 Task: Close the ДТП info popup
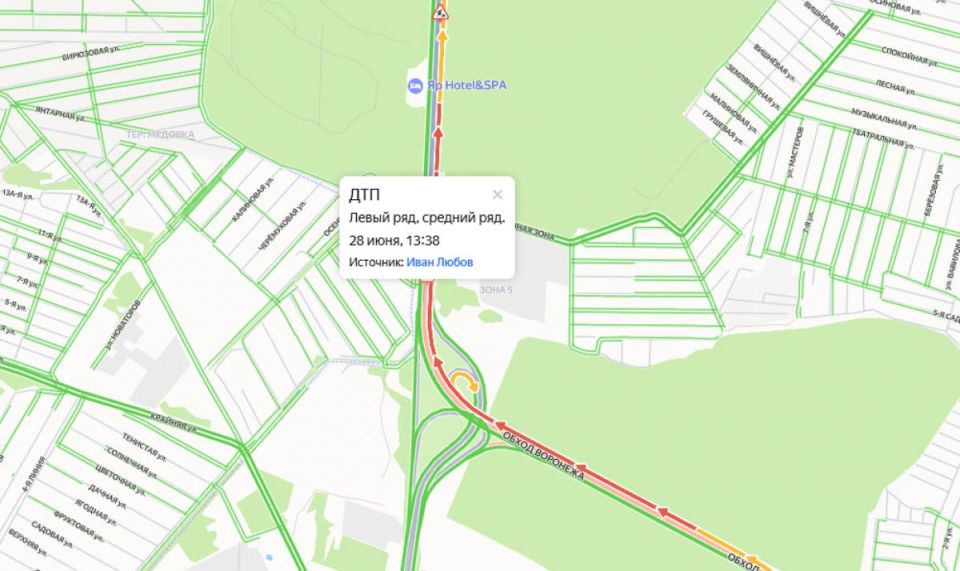tap(497, 195)
